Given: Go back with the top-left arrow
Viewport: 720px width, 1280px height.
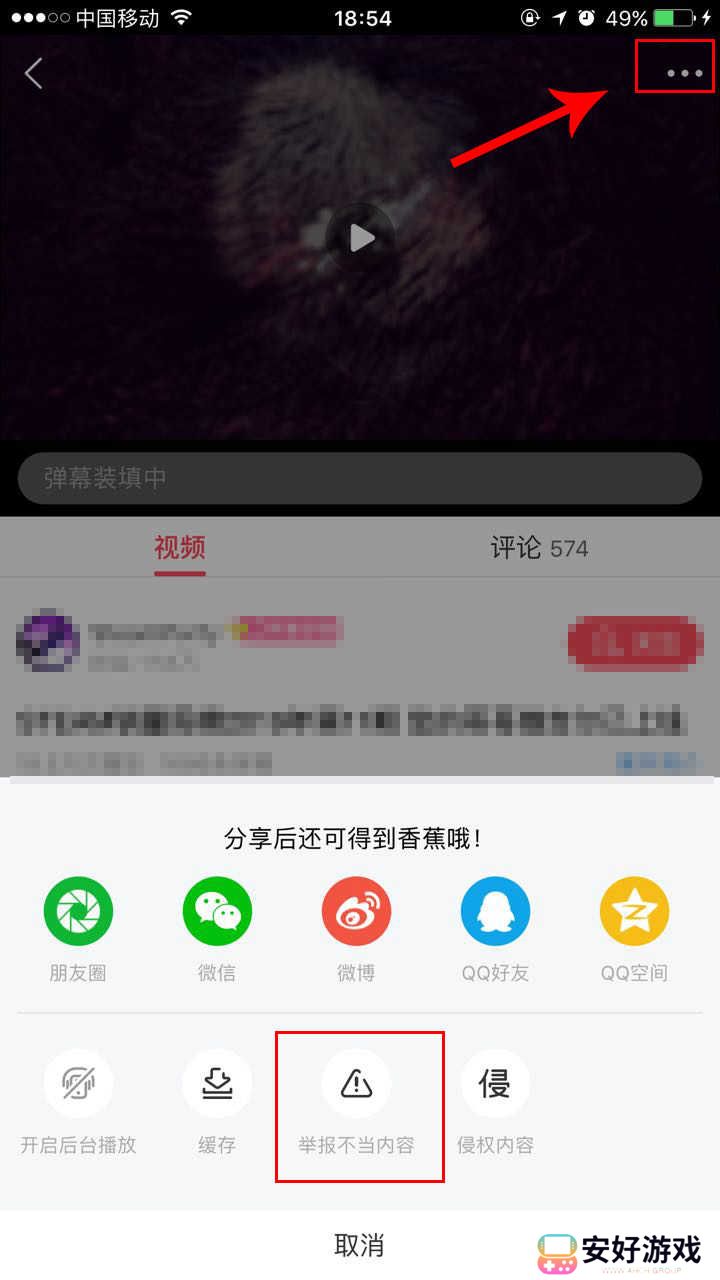Looking at the screenshot, I should pos(34,73).
